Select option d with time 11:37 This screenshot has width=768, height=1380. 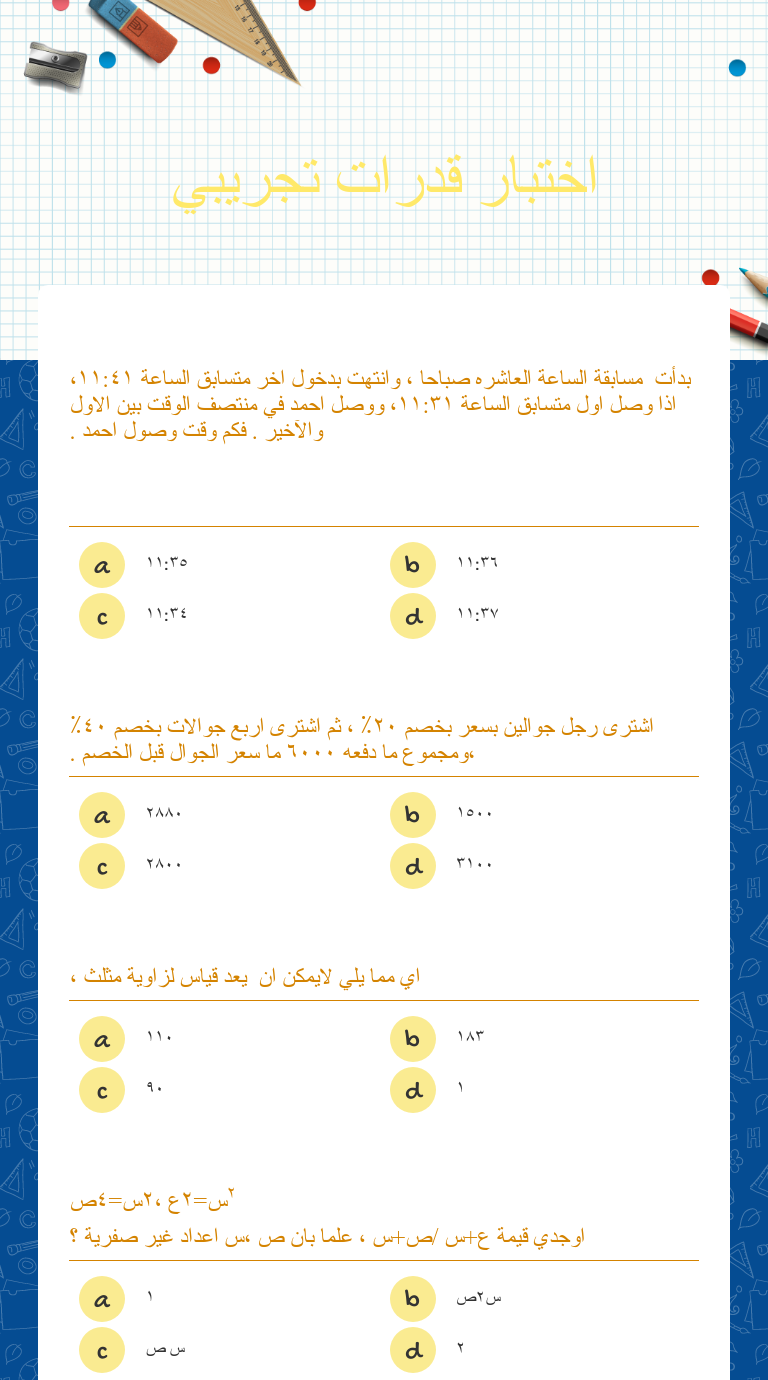click(x=413, y=616)
